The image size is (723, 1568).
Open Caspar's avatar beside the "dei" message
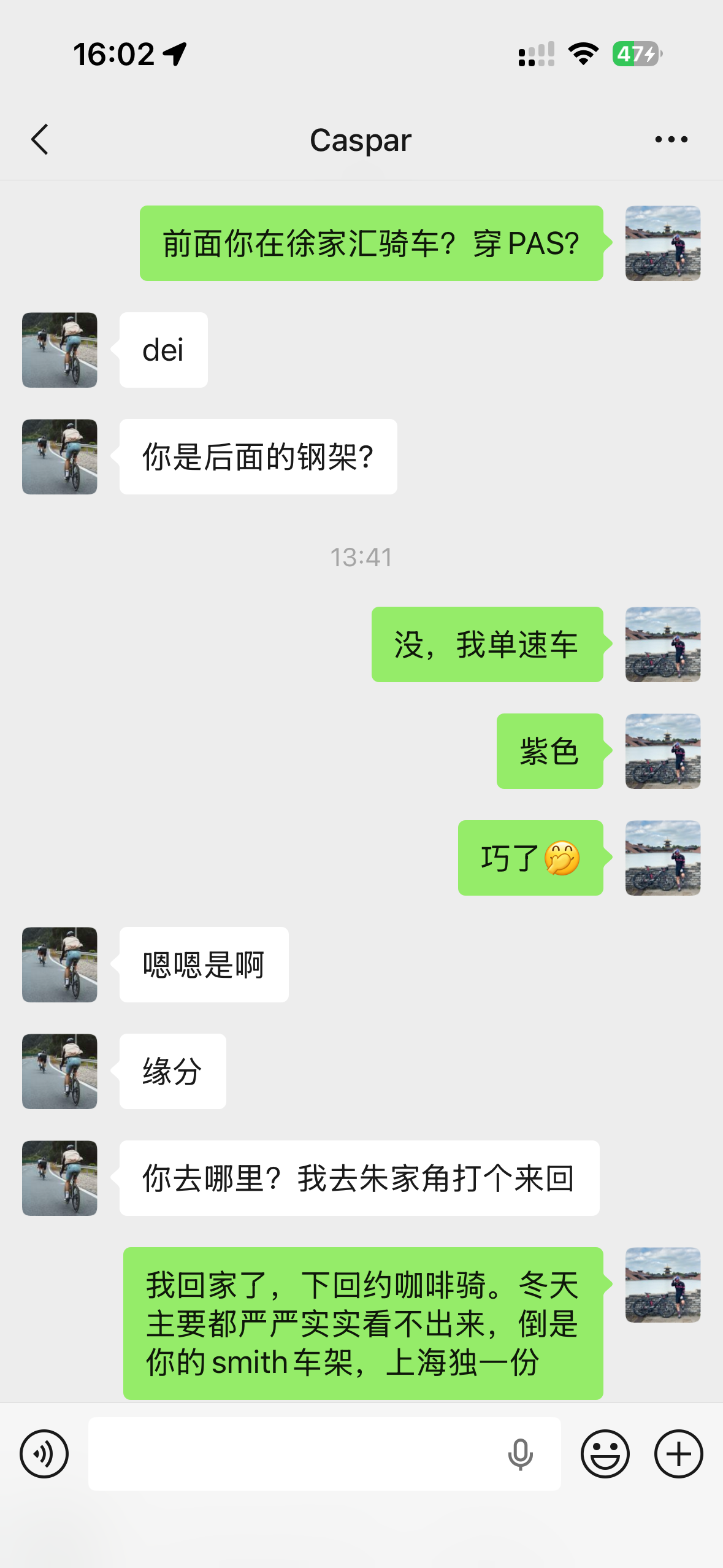(59, 350)
